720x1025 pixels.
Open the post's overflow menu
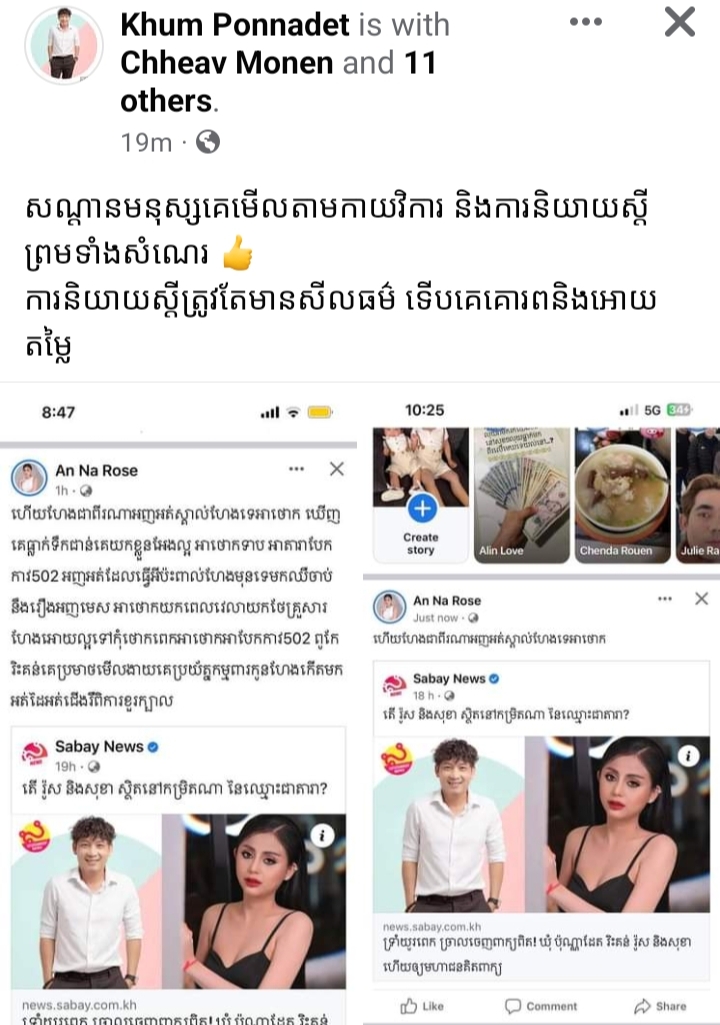point(587,21)
